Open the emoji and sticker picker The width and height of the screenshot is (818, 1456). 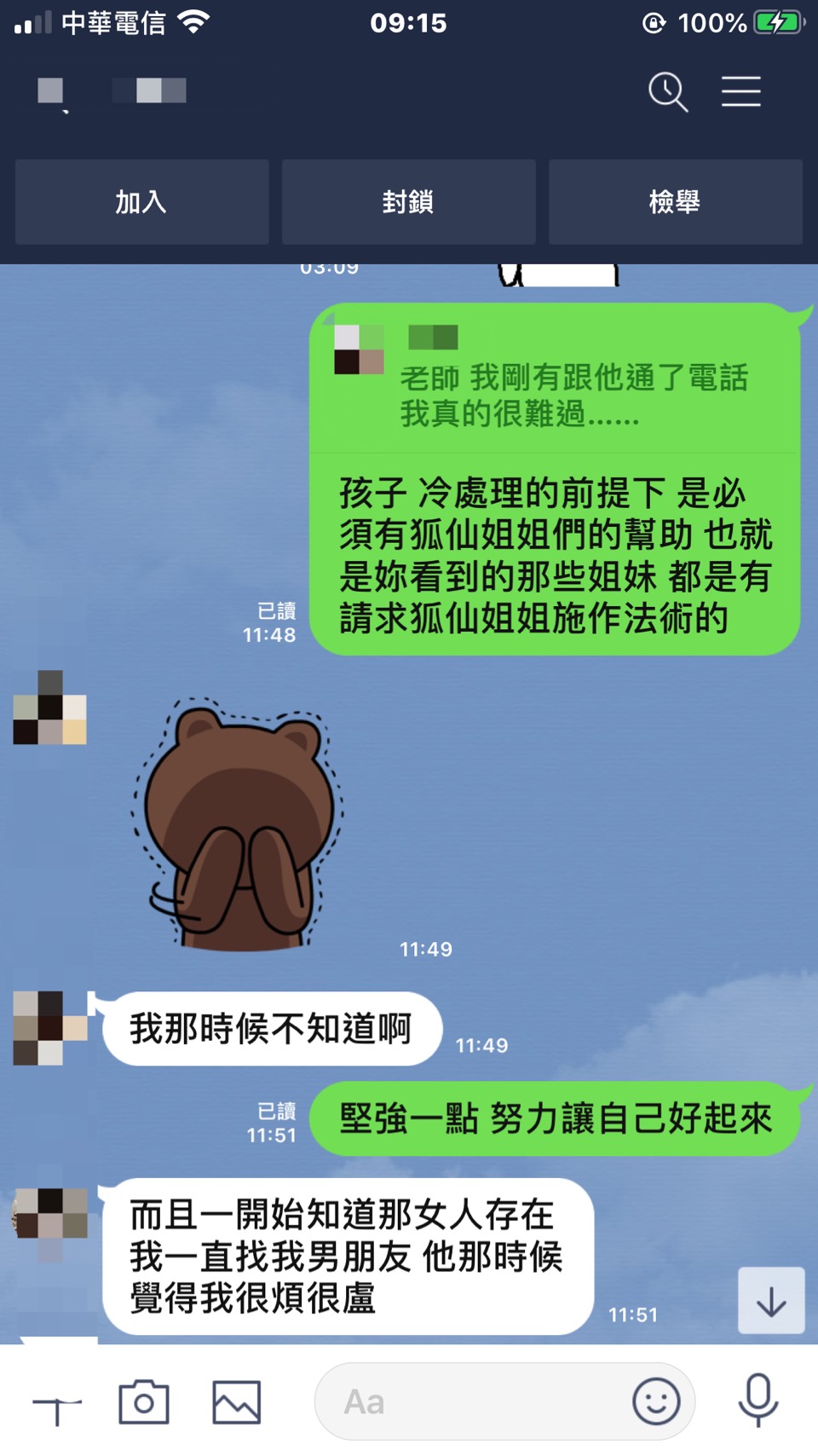coord(656,1401)
